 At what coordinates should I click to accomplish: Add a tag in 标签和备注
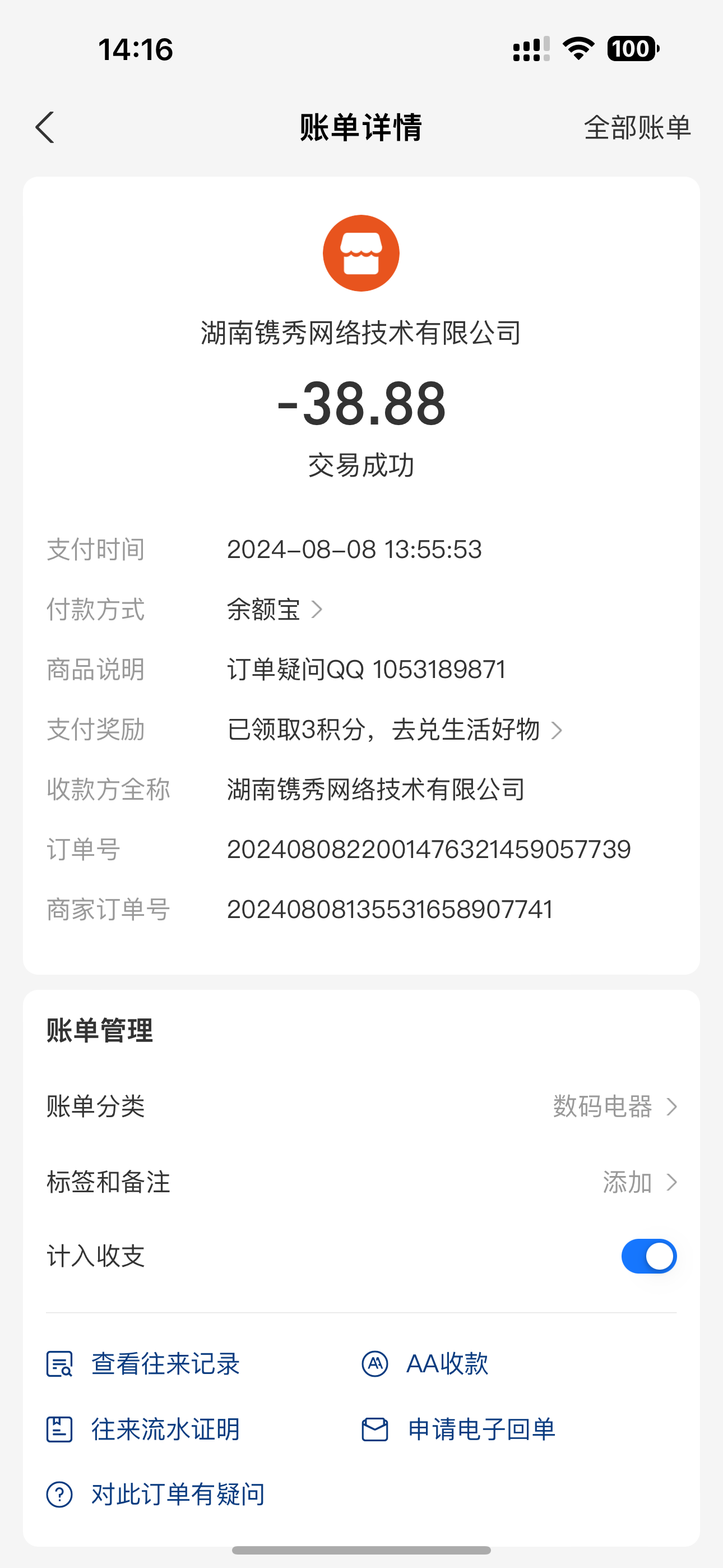361,1182
